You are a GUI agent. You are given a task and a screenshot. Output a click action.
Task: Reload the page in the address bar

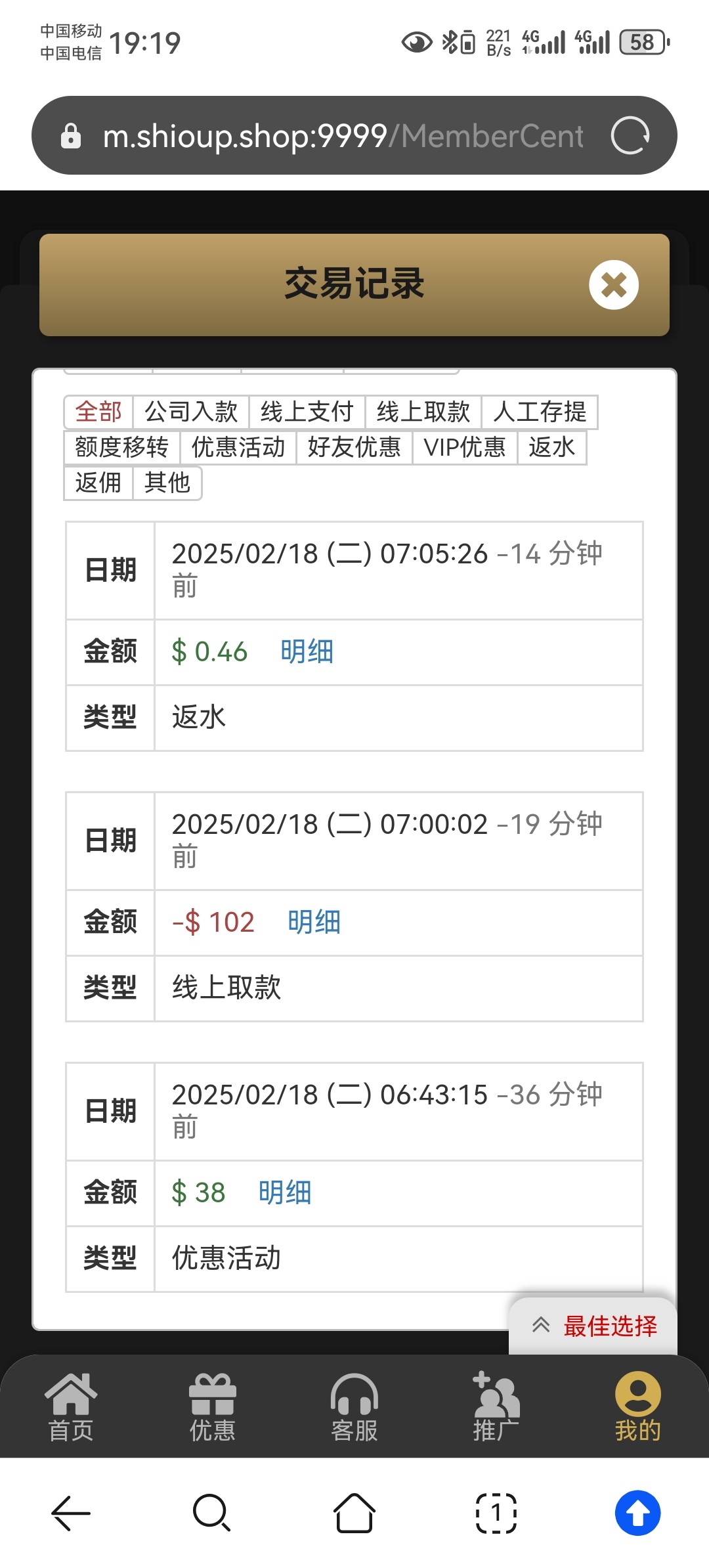630,136
